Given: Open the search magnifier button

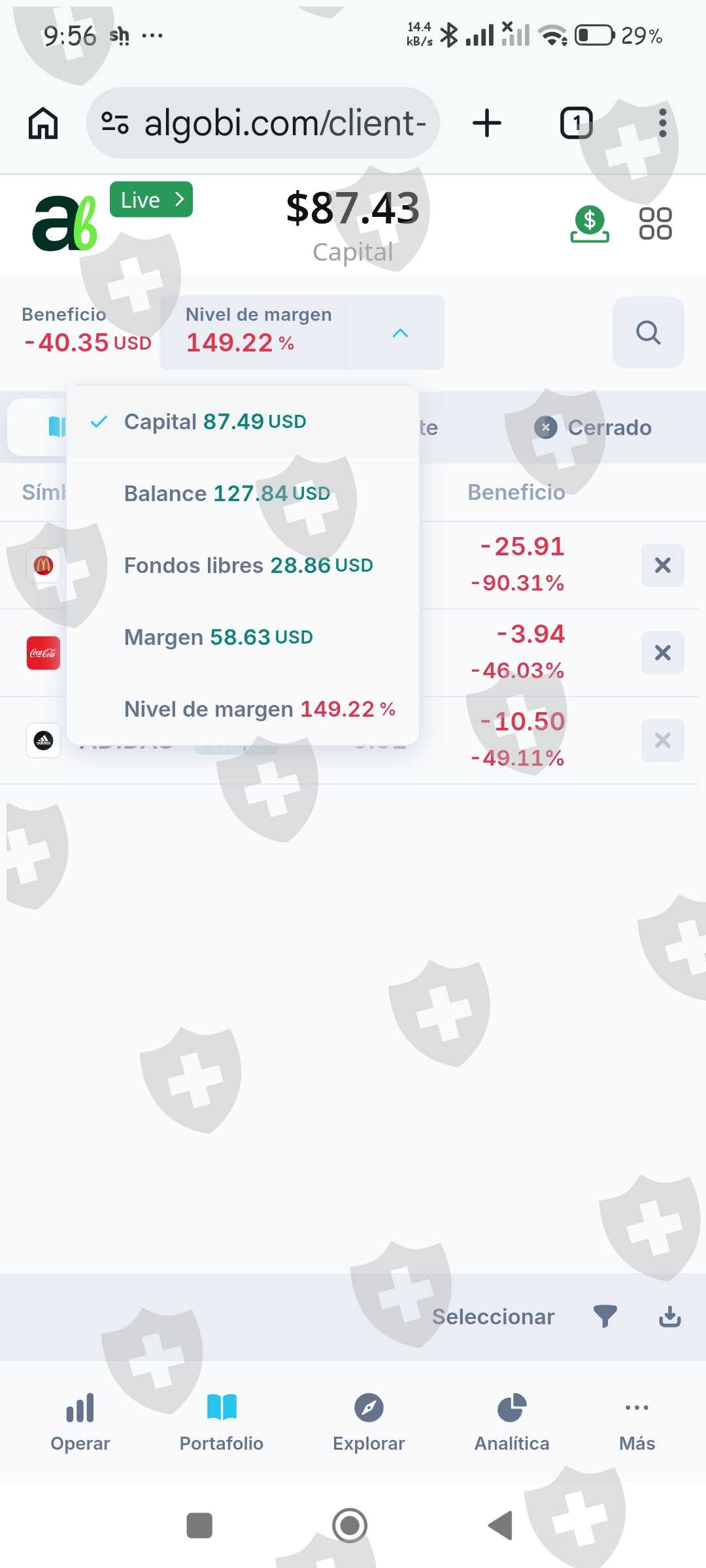Looking at the screenshot, I should pyautogui.click(x=648, y=333).
